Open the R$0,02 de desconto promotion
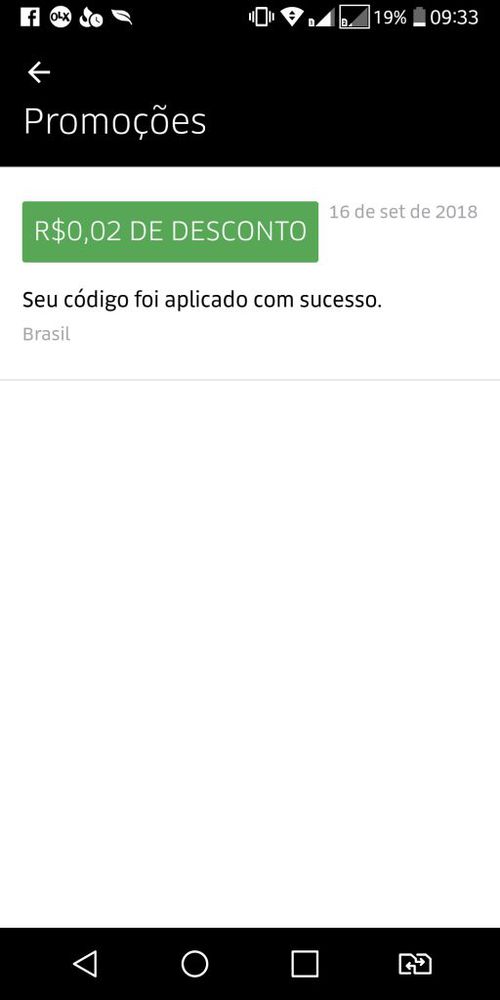The height and width of the screenshot is (1000, 500). click(x=170, y=232)
